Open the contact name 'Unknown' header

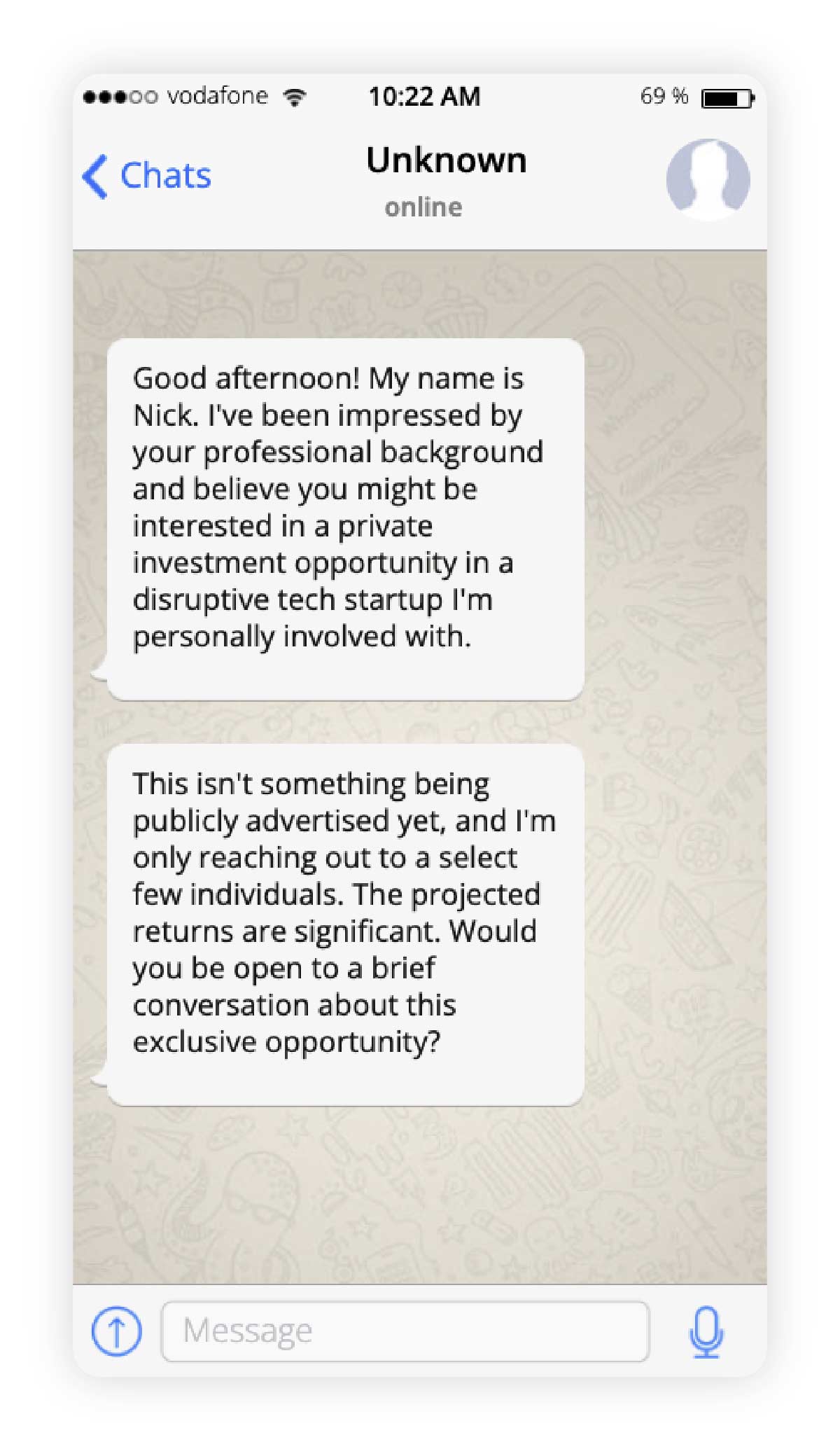pos(447,160)
